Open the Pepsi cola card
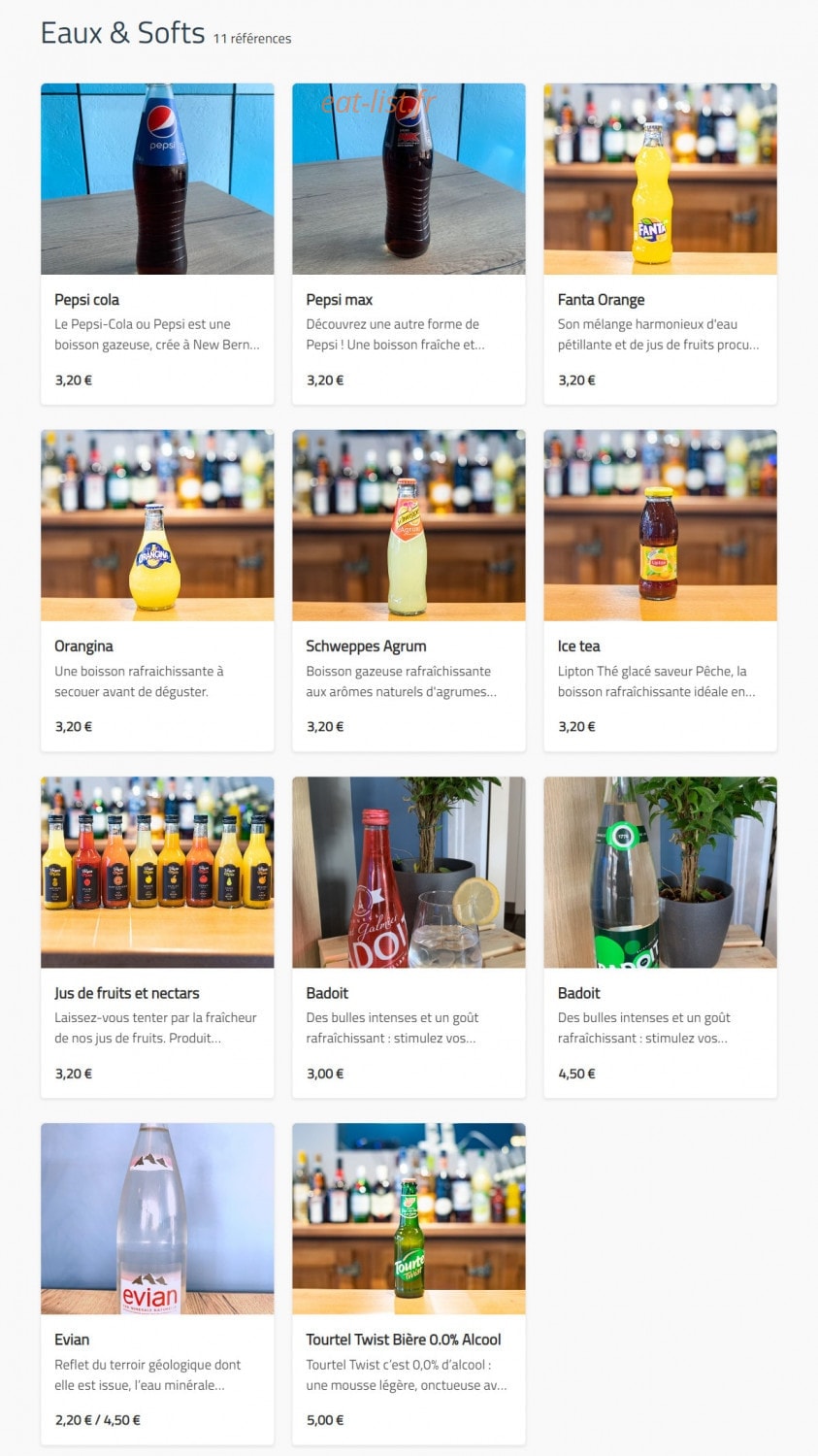This screenshot has height=1456, width=818. coord(157,244)
